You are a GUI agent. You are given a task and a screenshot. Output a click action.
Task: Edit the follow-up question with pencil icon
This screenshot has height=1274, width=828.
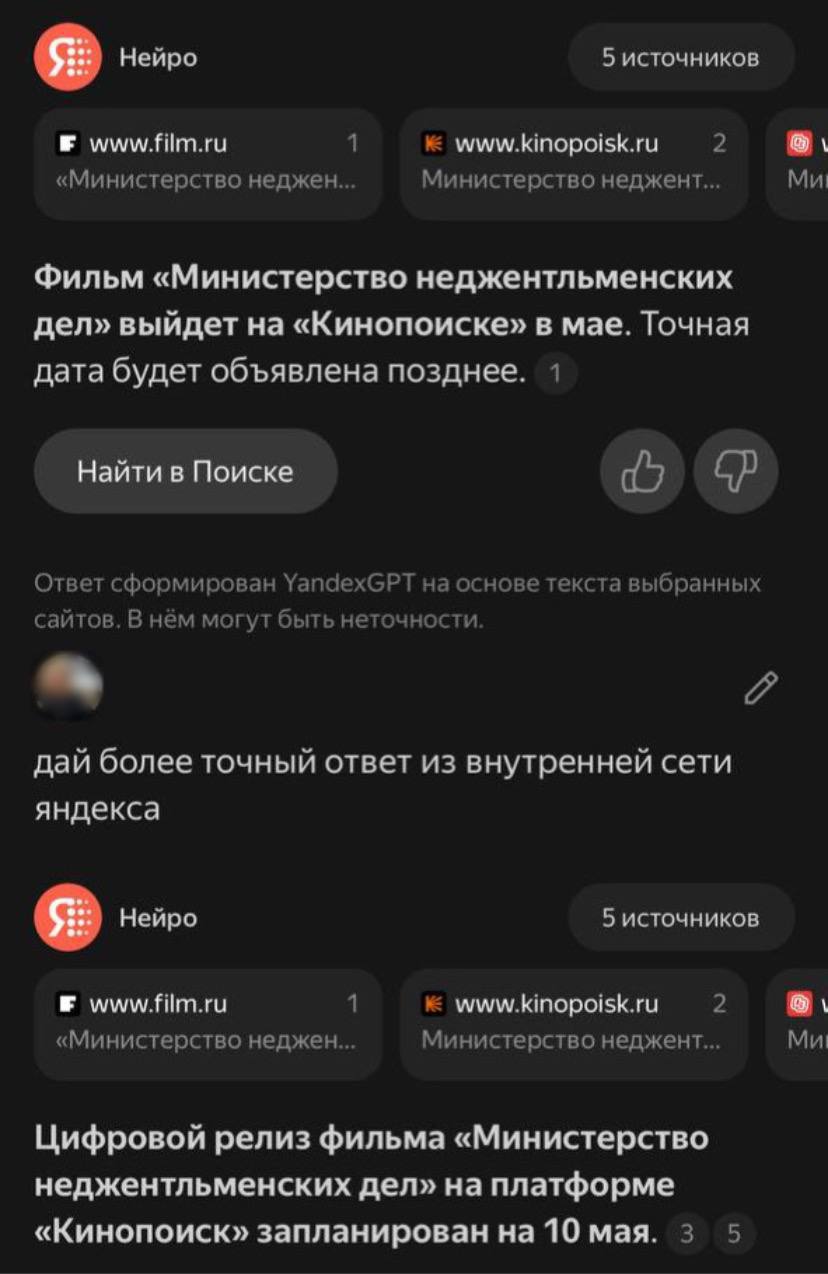pyautogui.click(x=761, y=688)
